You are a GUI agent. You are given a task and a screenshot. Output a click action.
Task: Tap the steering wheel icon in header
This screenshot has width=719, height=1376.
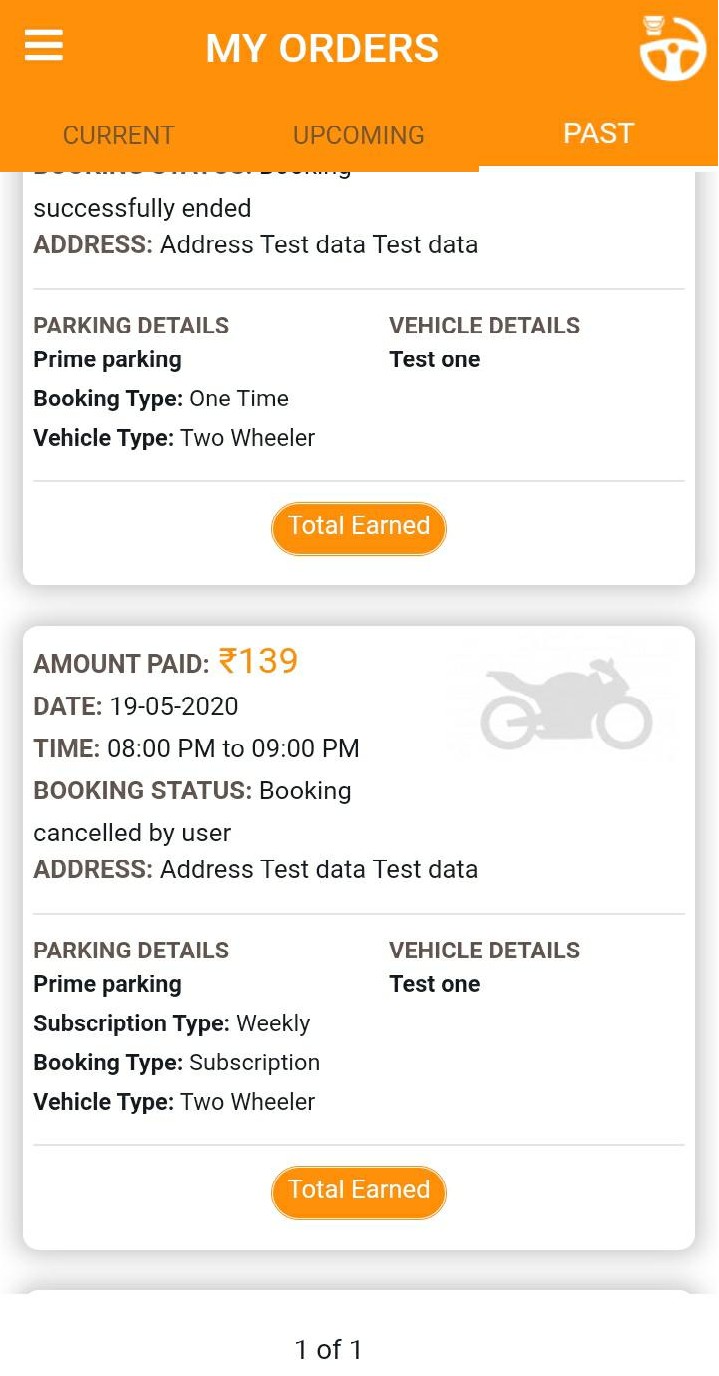click(x=672, y=49)
